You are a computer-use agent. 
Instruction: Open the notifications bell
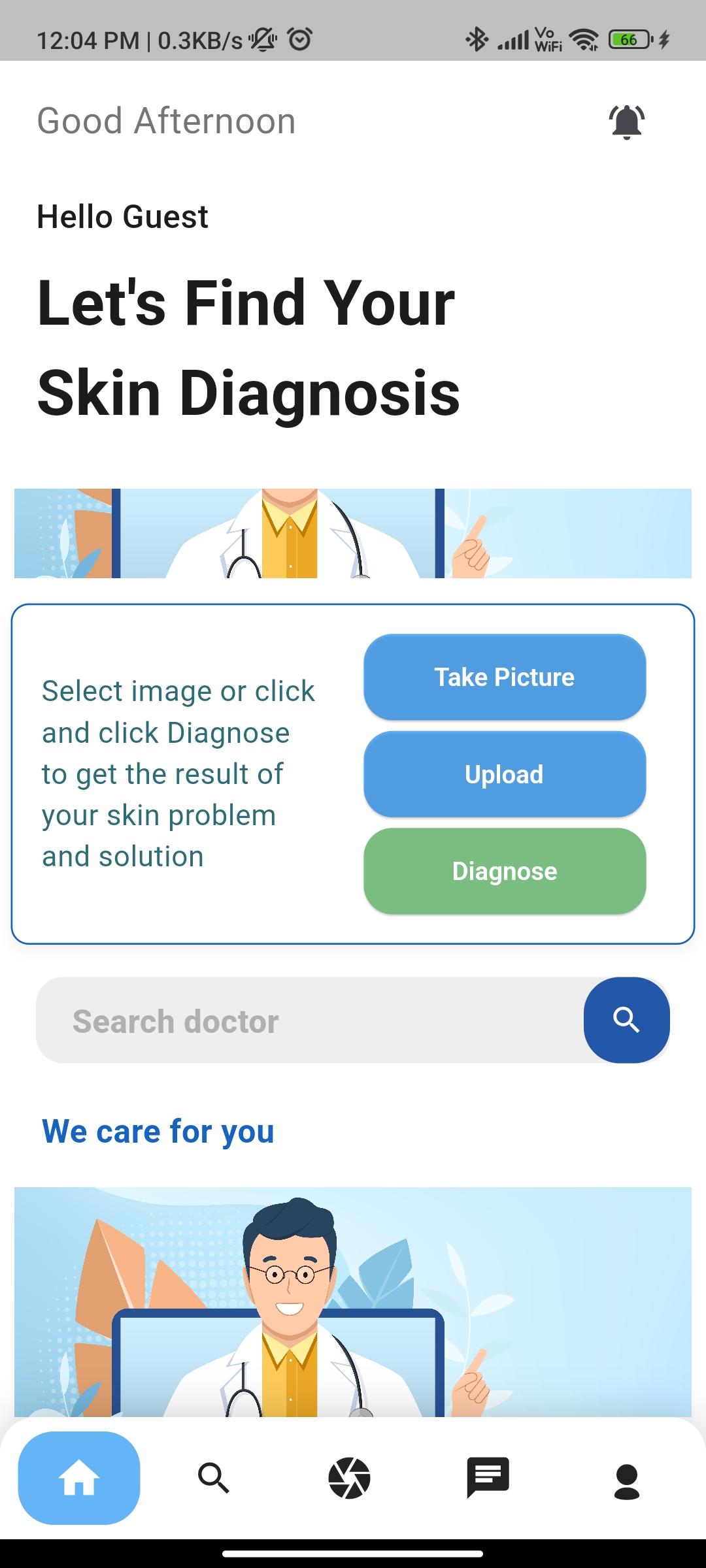pos(626,122)
